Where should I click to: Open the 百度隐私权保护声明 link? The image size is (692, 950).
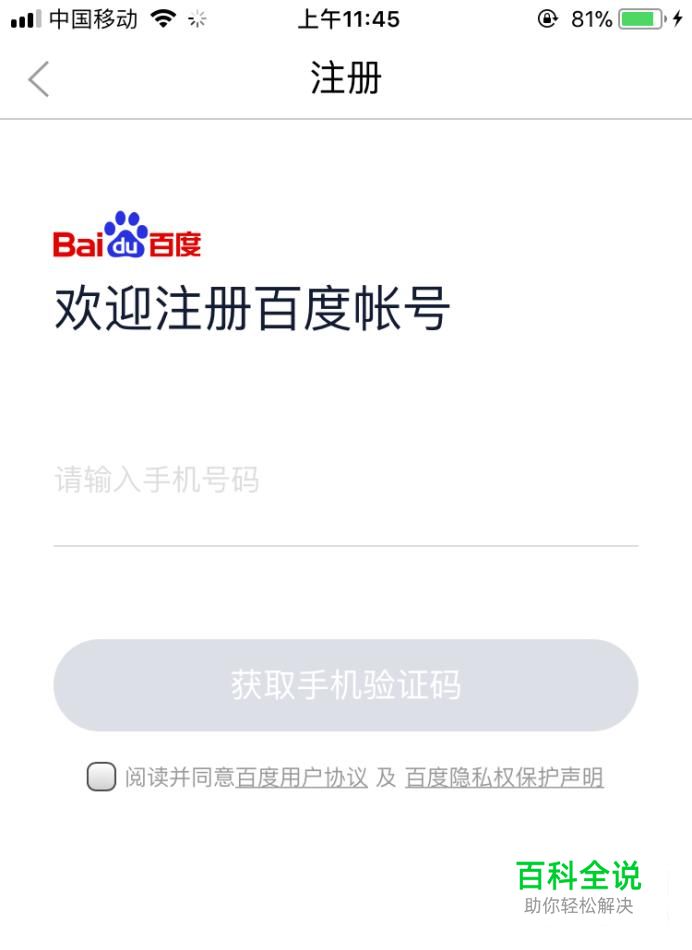[504, 777]
